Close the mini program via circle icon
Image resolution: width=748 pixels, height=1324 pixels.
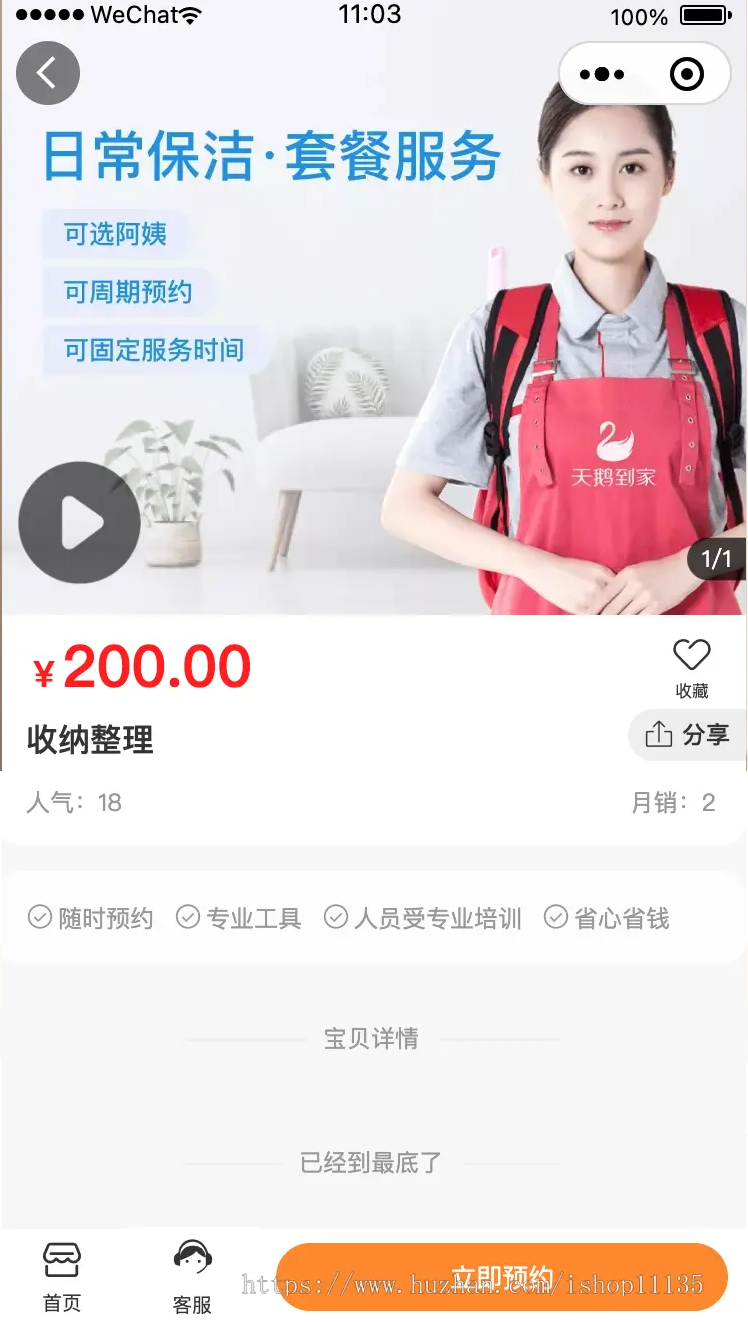[687, 74]
